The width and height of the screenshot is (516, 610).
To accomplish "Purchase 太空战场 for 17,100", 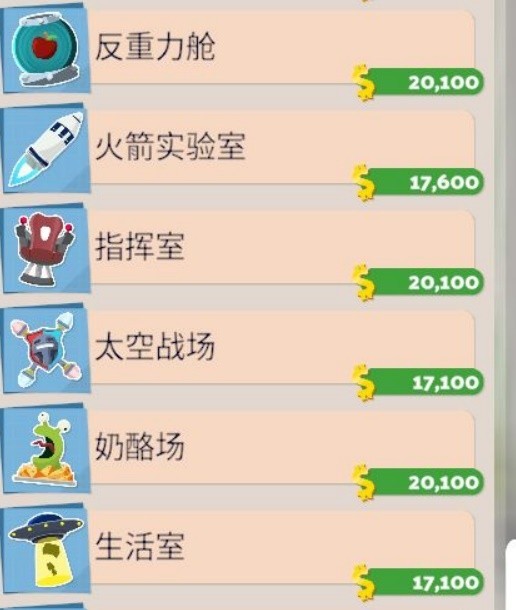I will [x=418, y=382].
